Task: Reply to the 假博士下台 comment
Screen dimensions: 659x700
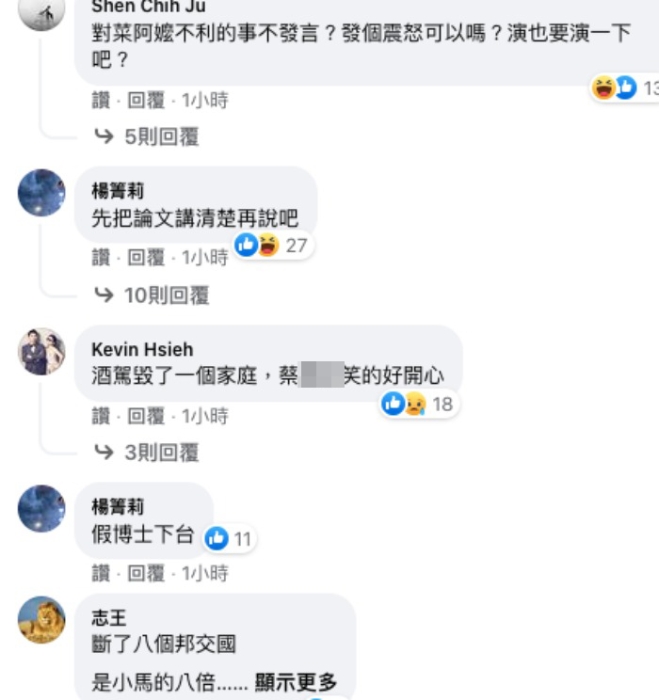Action: (x=145, y=574)
